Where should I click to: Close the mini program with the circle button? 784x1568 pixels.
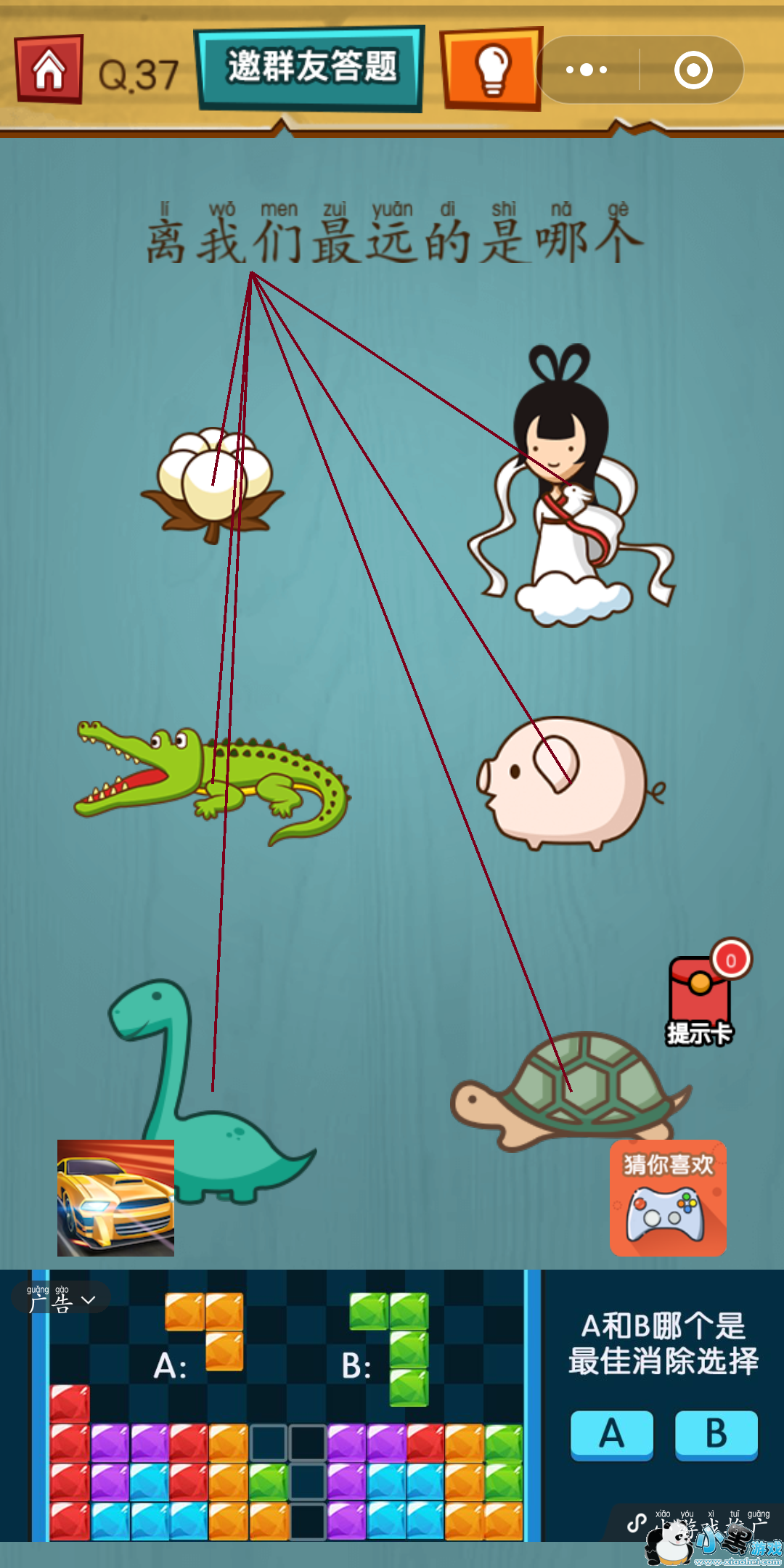coord(693,70)
